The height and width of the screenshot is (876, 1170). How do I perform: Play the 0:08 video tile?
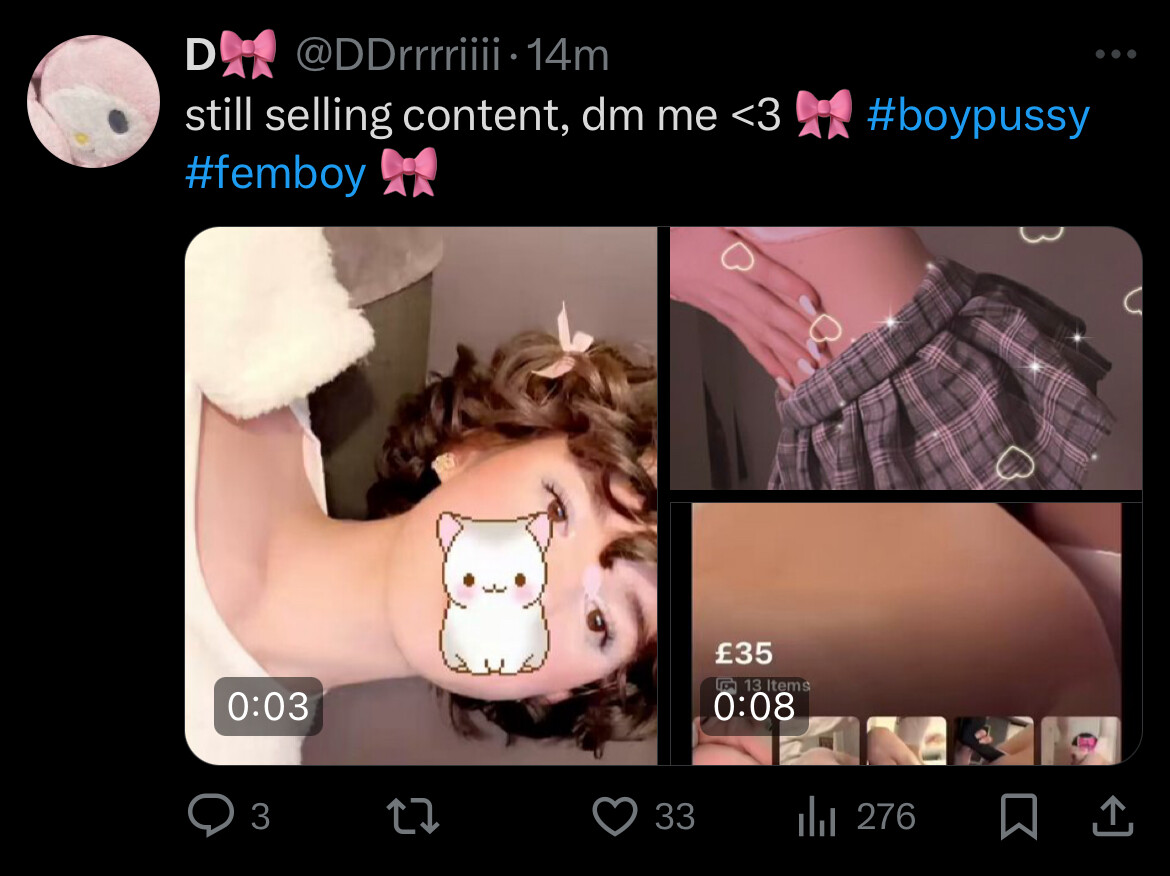click(905, 633)
